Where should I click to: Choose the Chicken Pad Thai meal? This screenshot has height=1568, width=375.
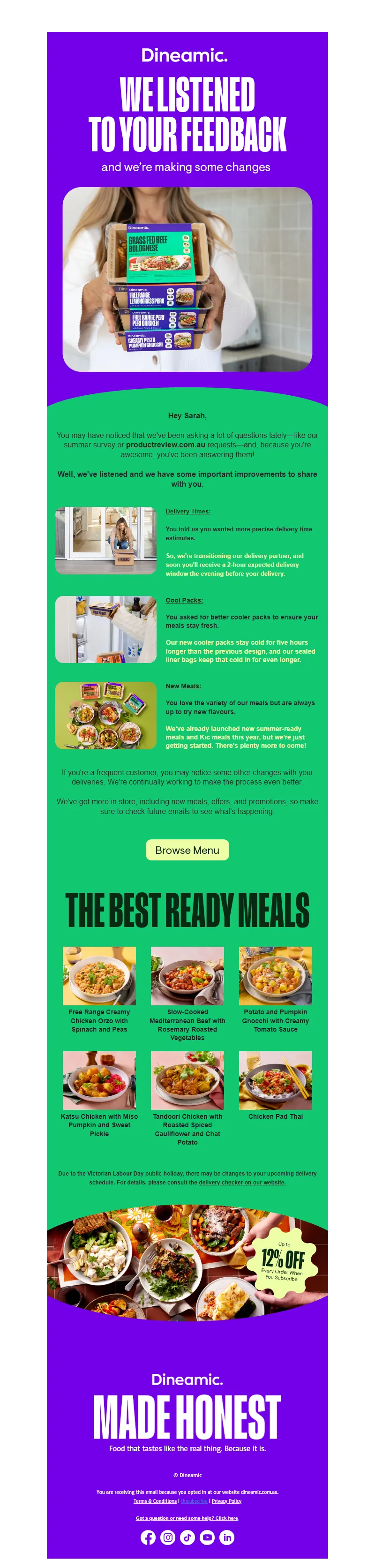[x=275, y=1080]
